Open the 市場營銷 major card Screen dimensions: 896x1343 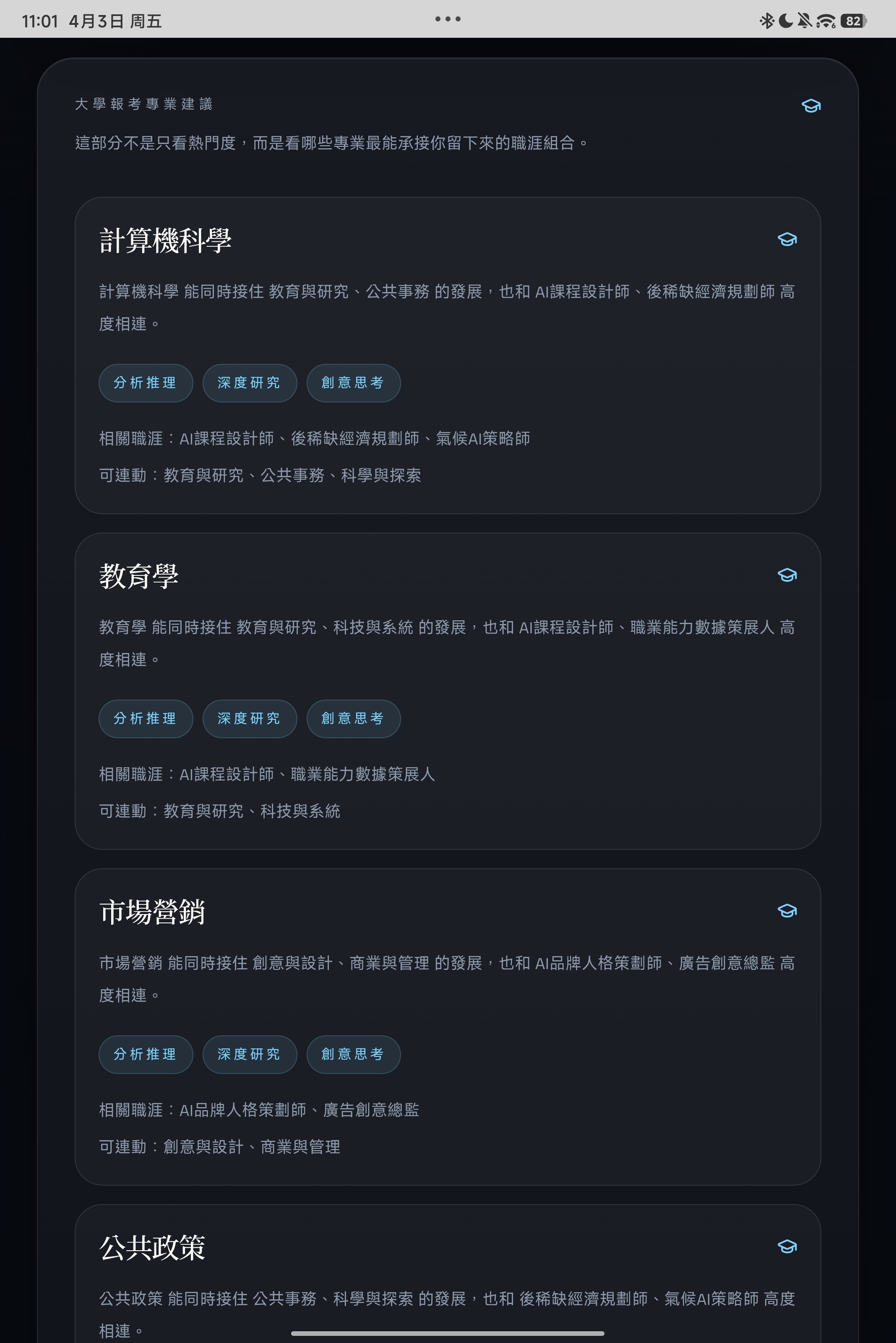(x=152, y=911)
